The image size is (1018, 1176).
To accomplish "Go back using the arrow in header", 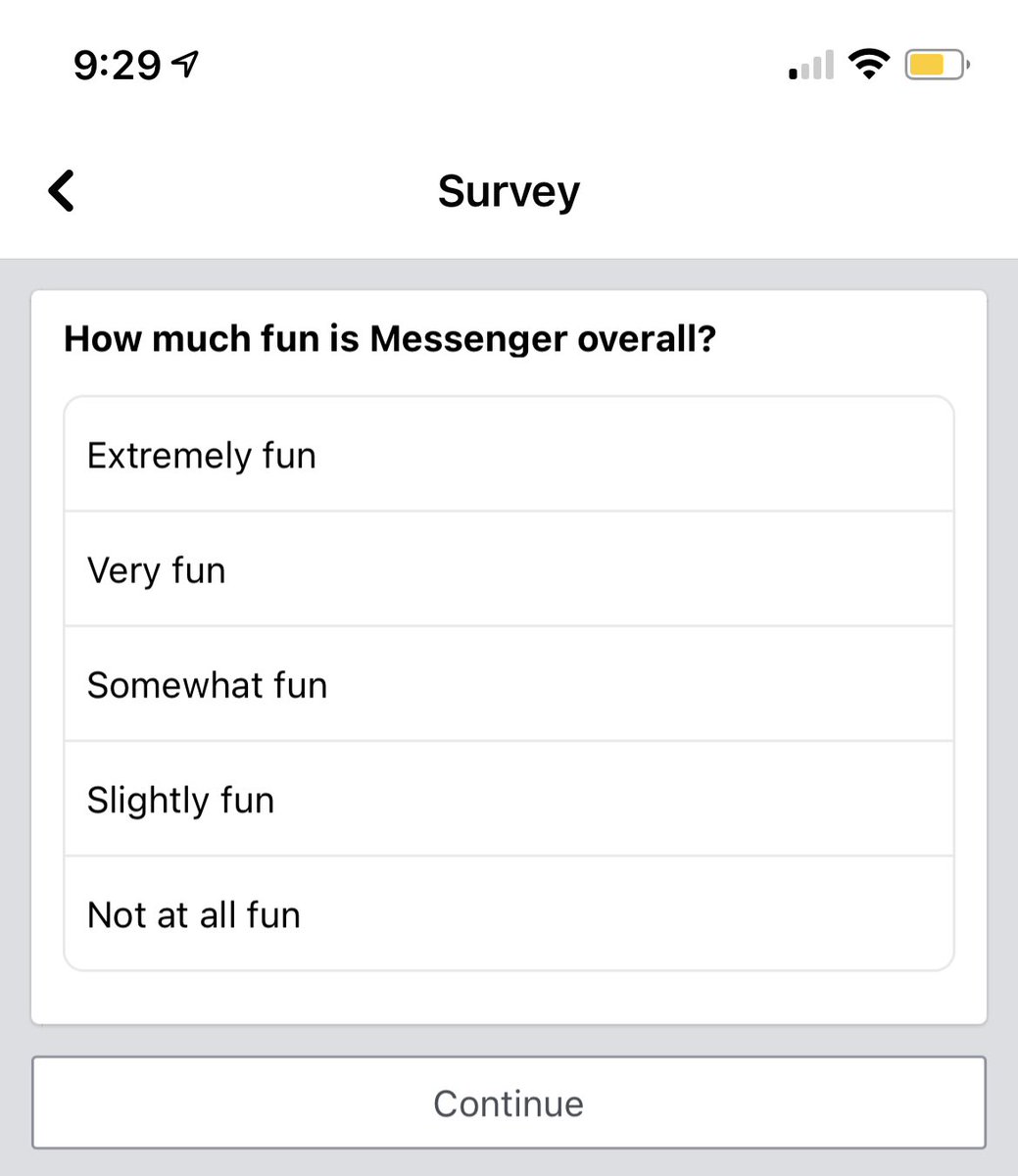I will pyautogui.click(x=62, y=191).
